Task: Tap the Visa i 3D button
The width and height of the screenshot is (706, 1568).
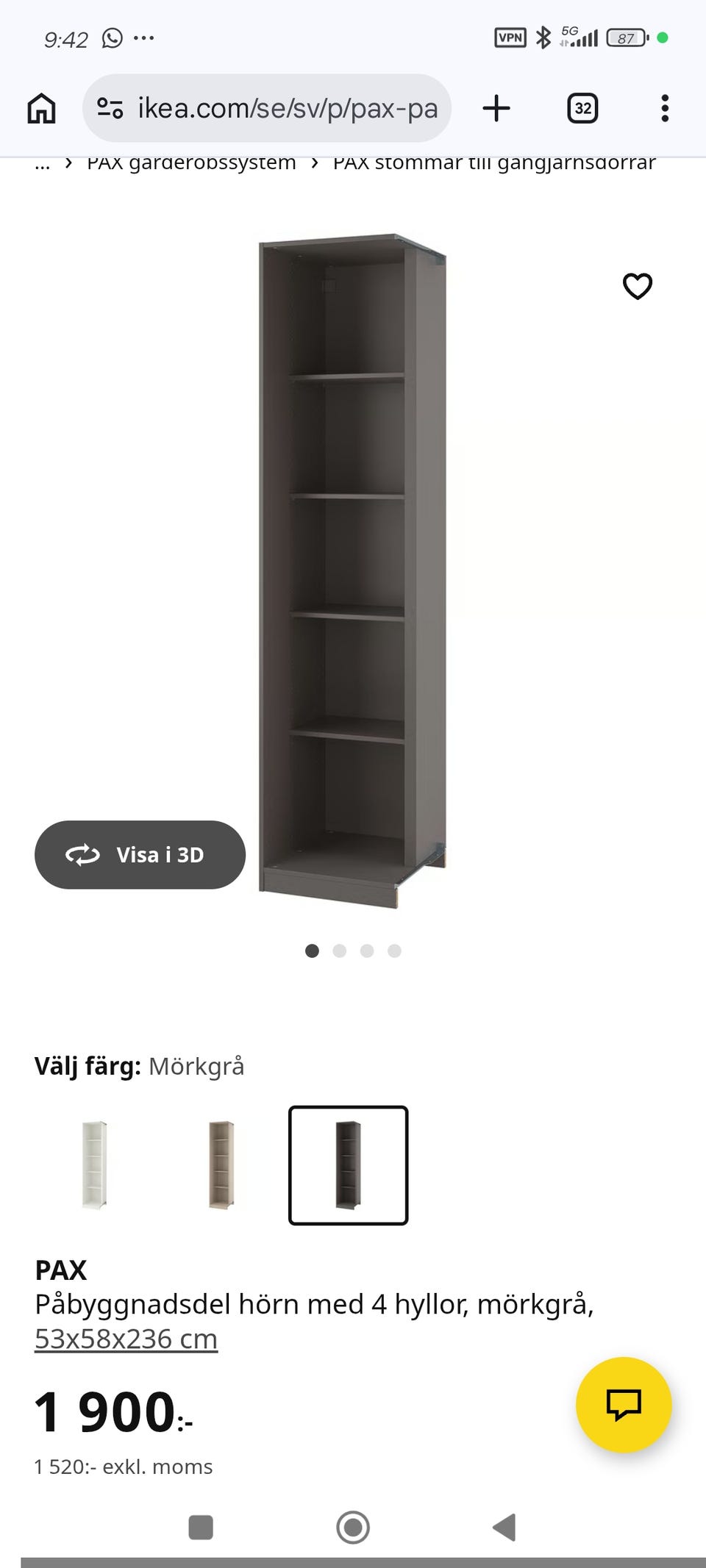Action: 140,854
